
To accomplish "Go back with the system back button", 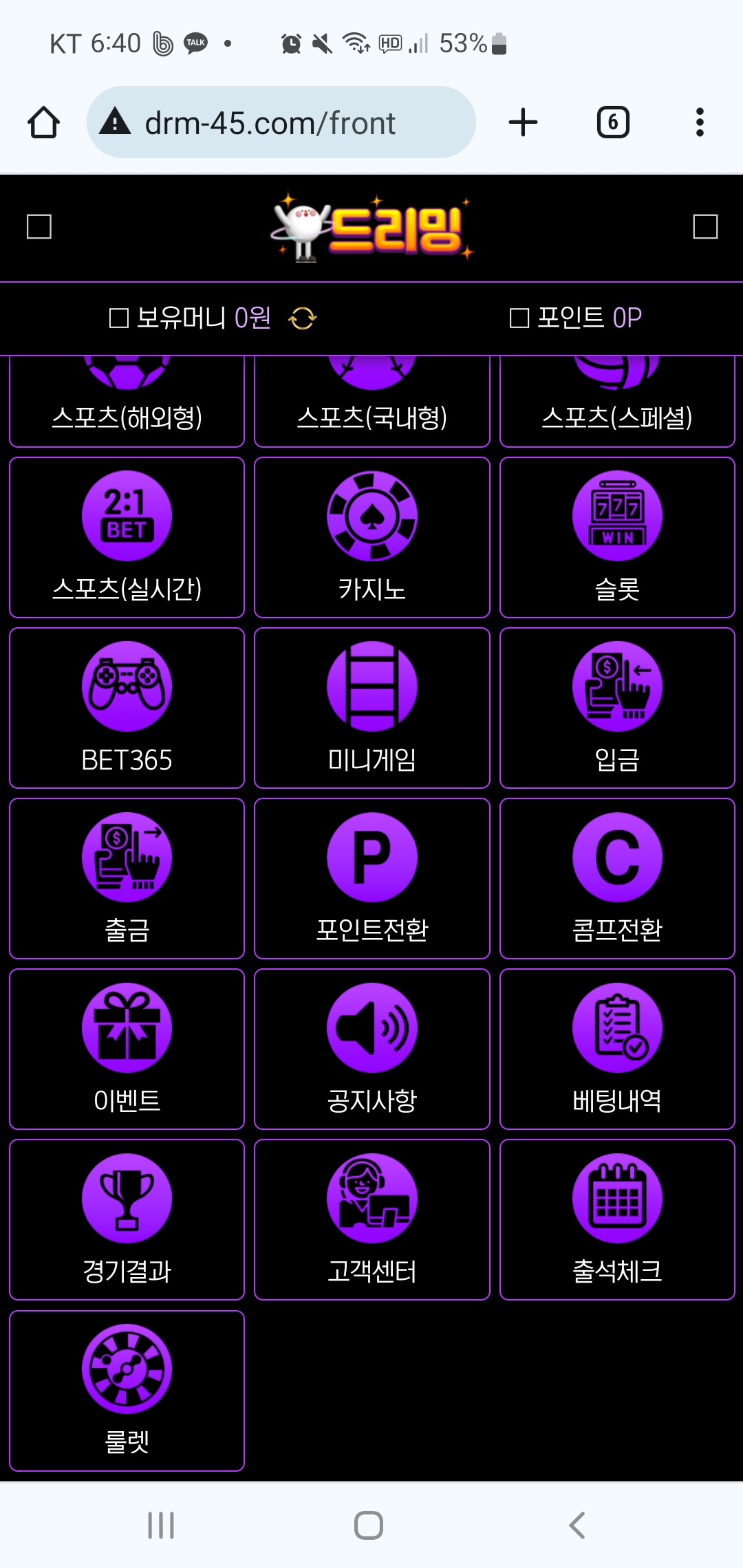I will pos(577,1525).
